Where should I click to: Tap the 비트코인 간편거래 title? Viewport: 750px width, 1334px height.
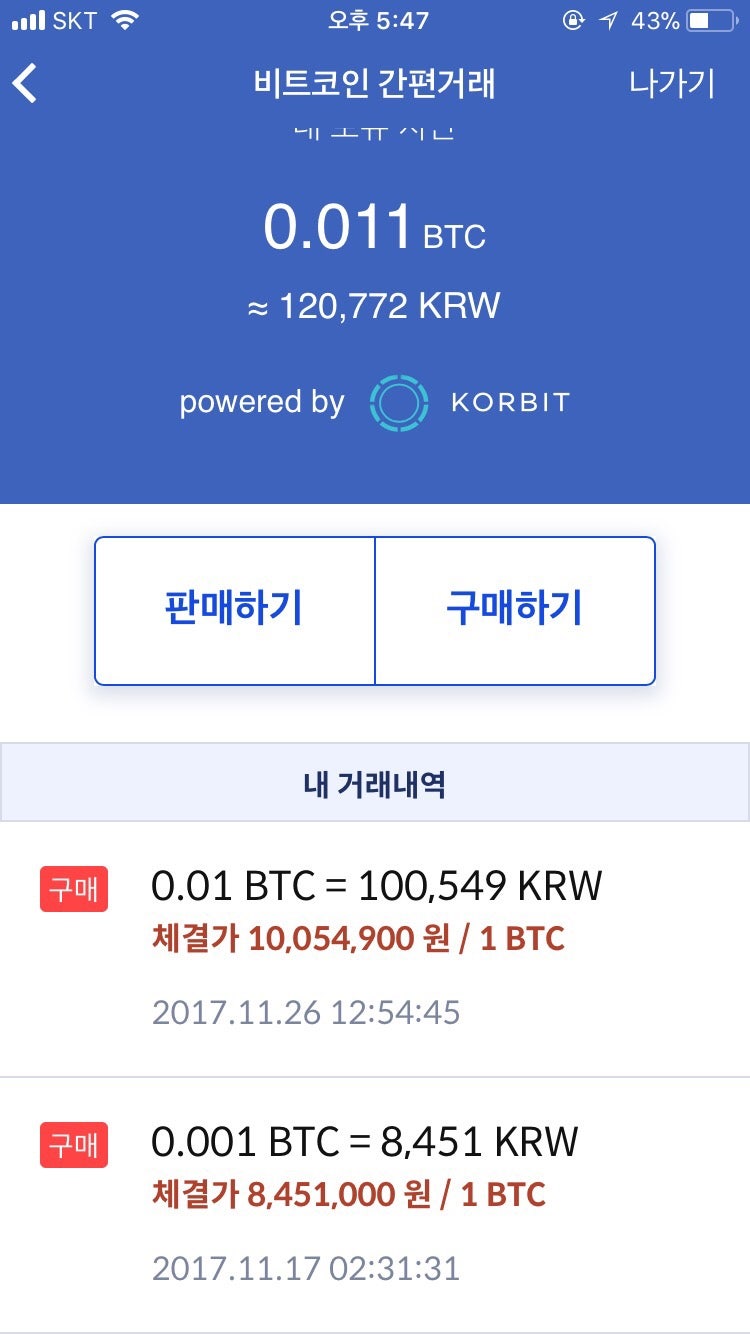[375, 85]
